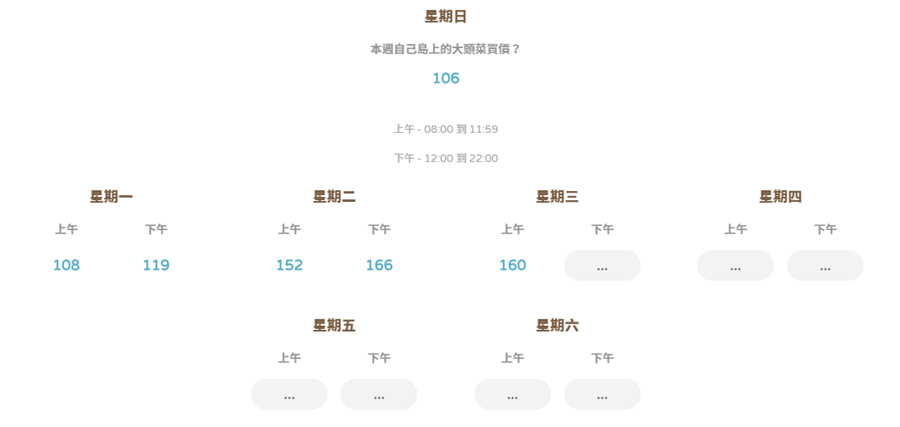Tap the empty 星期六 下午 price field
900x427 pixels.
pos(602,394)
